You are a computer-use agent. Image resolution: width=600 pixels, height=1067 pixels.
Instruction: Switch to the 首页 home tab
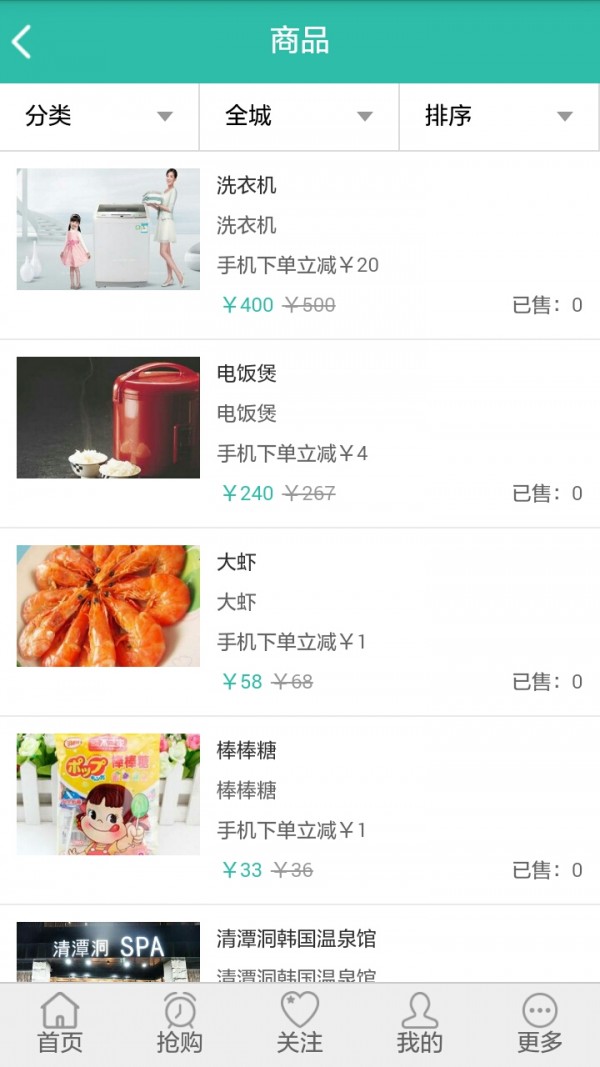pos(60,1024)
